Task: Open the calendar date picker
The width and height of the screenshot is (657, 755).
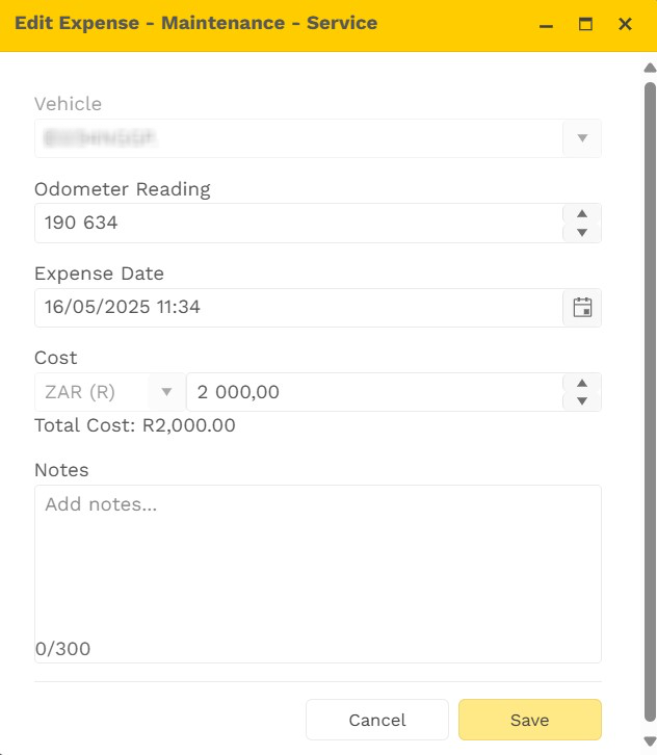Action: (582, 308)
